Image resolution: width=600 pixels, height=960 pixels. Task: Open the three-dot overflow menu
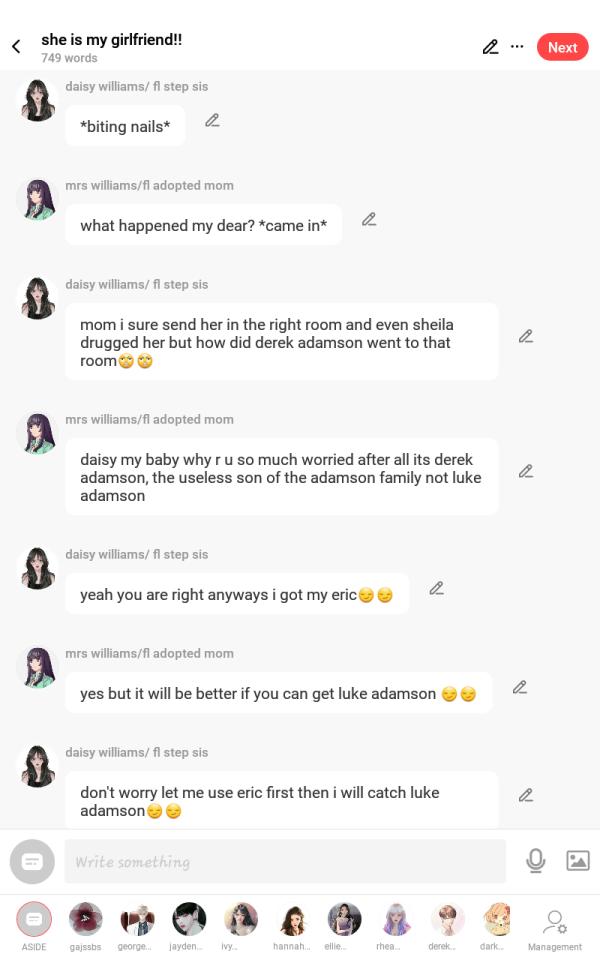pyautogui.click(x=517, y=47)
